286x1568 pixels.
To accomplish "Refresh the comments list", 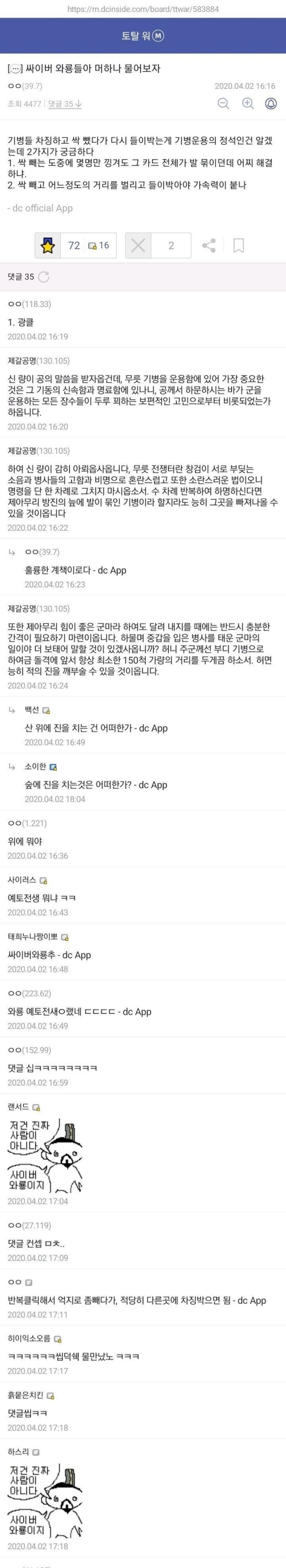I will point(44,277).
